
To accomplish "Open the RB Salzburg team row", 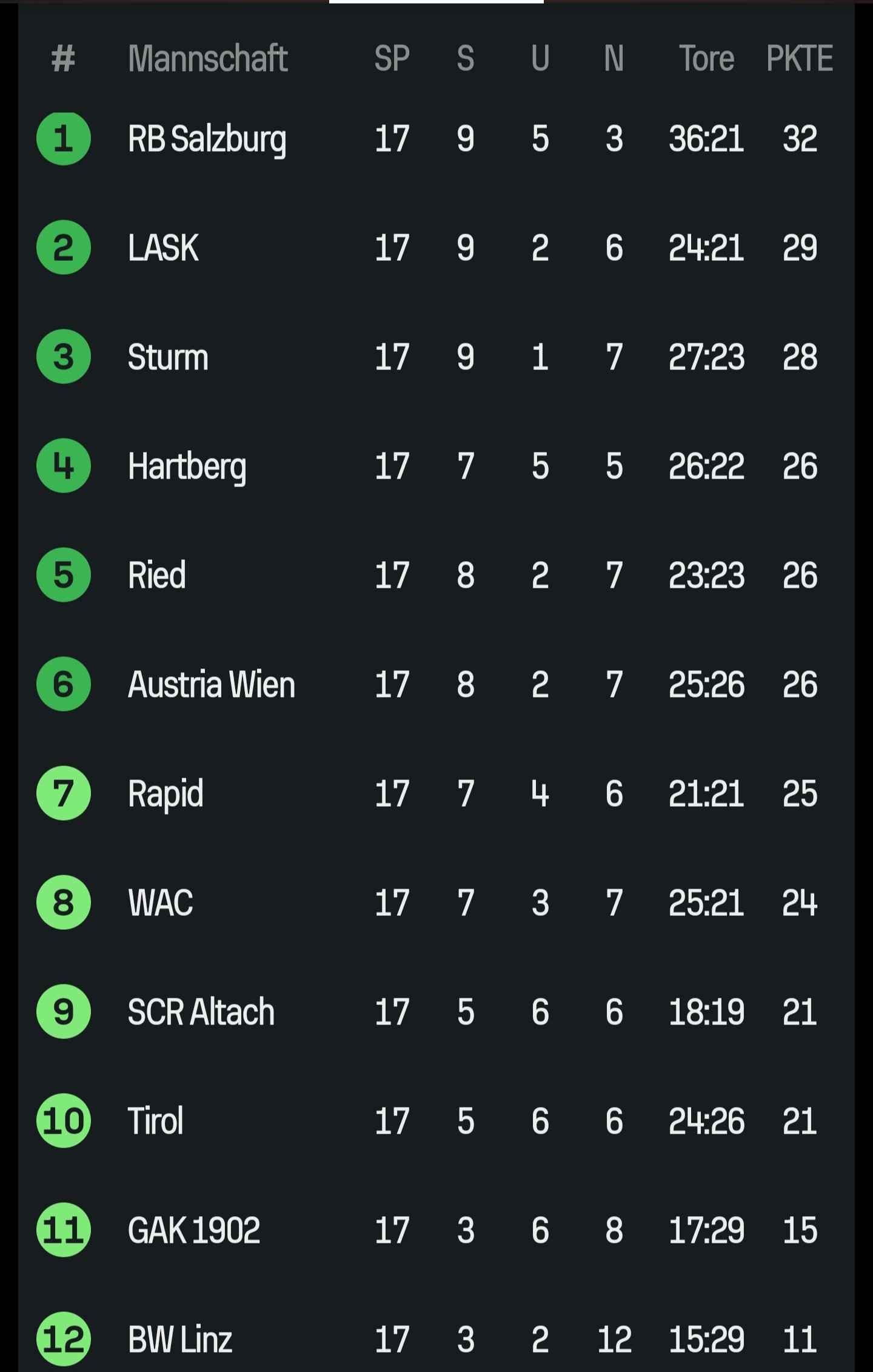I will click(x=207, y=139).
